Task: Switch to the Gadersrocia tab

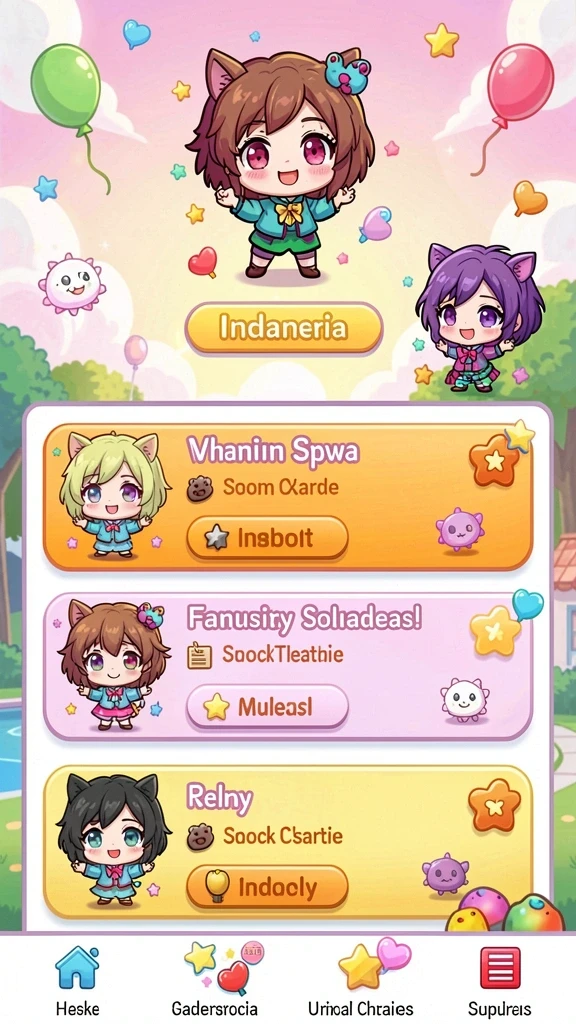Action: (x=215, y=978)
